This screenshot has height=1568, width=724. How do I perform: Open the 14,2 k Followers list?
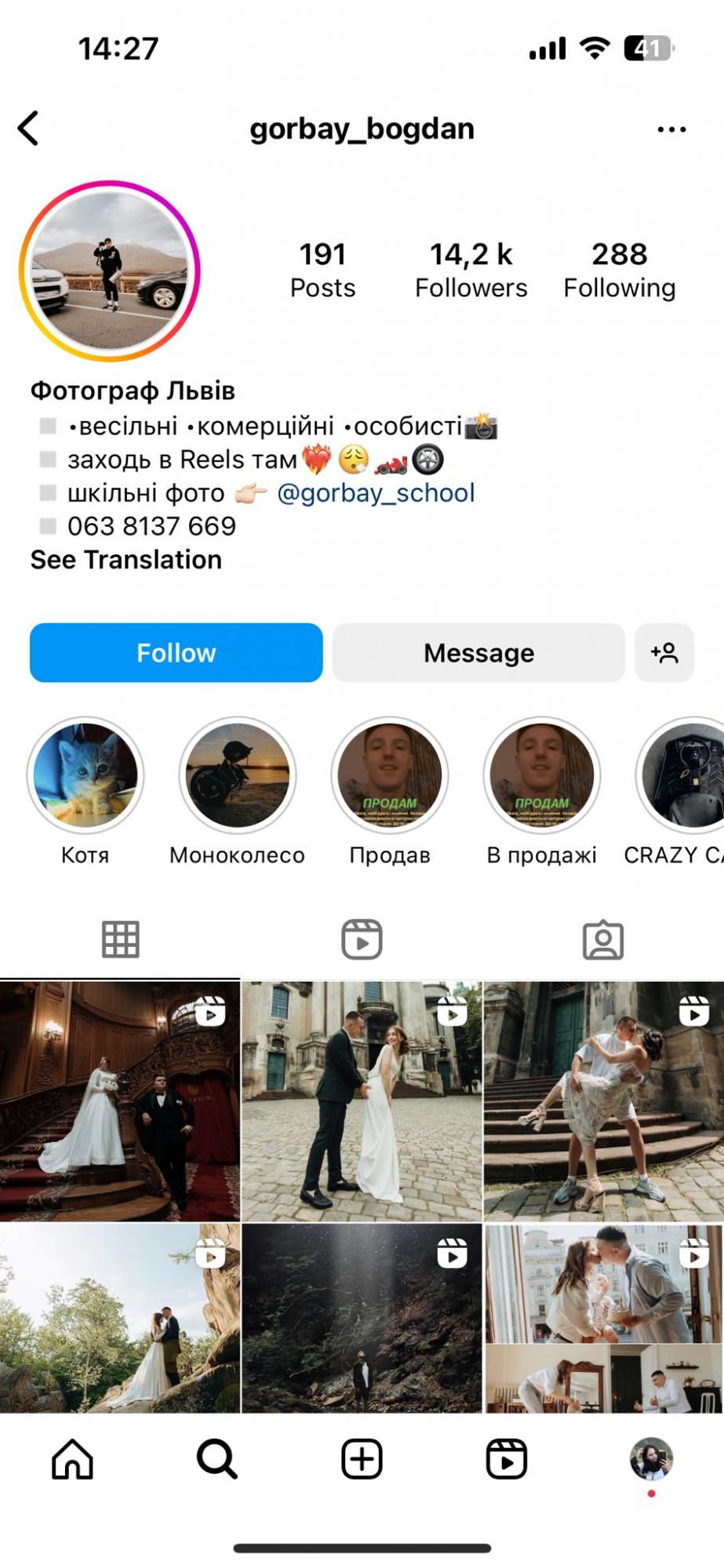[x=471, y=270]
